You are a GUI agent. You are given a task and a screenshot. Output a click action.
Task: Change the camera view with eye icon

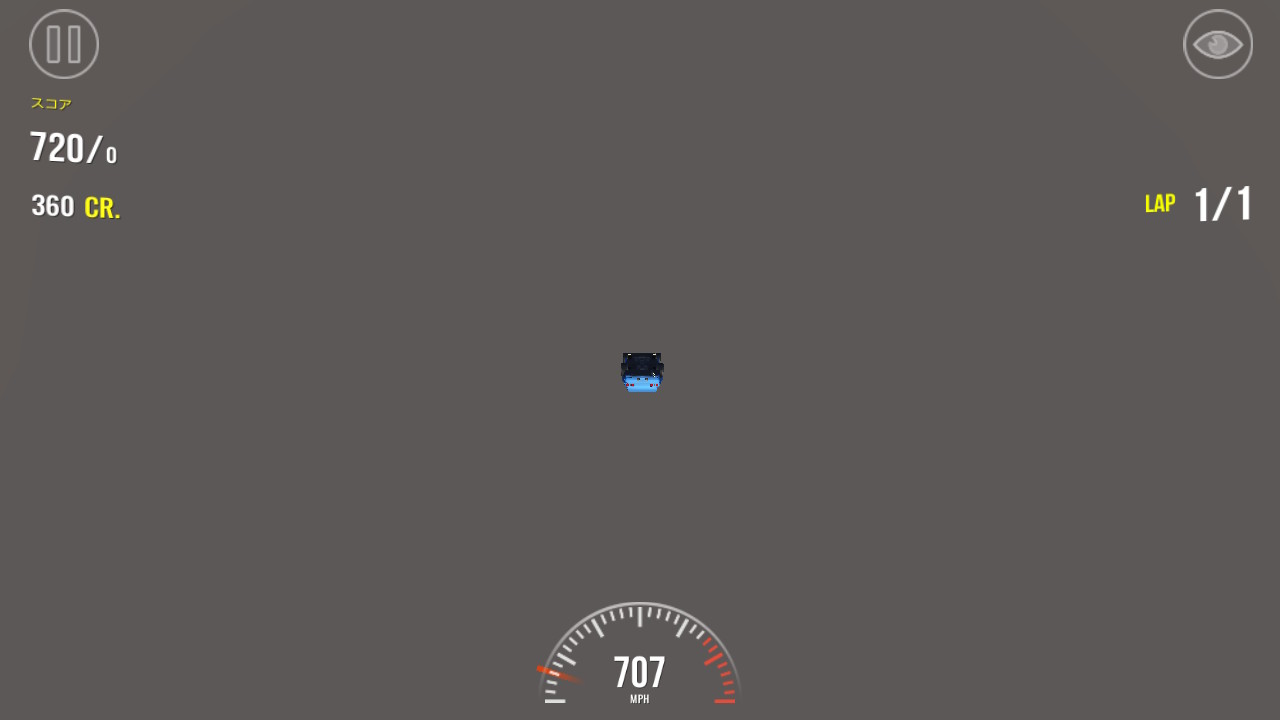1217,44
